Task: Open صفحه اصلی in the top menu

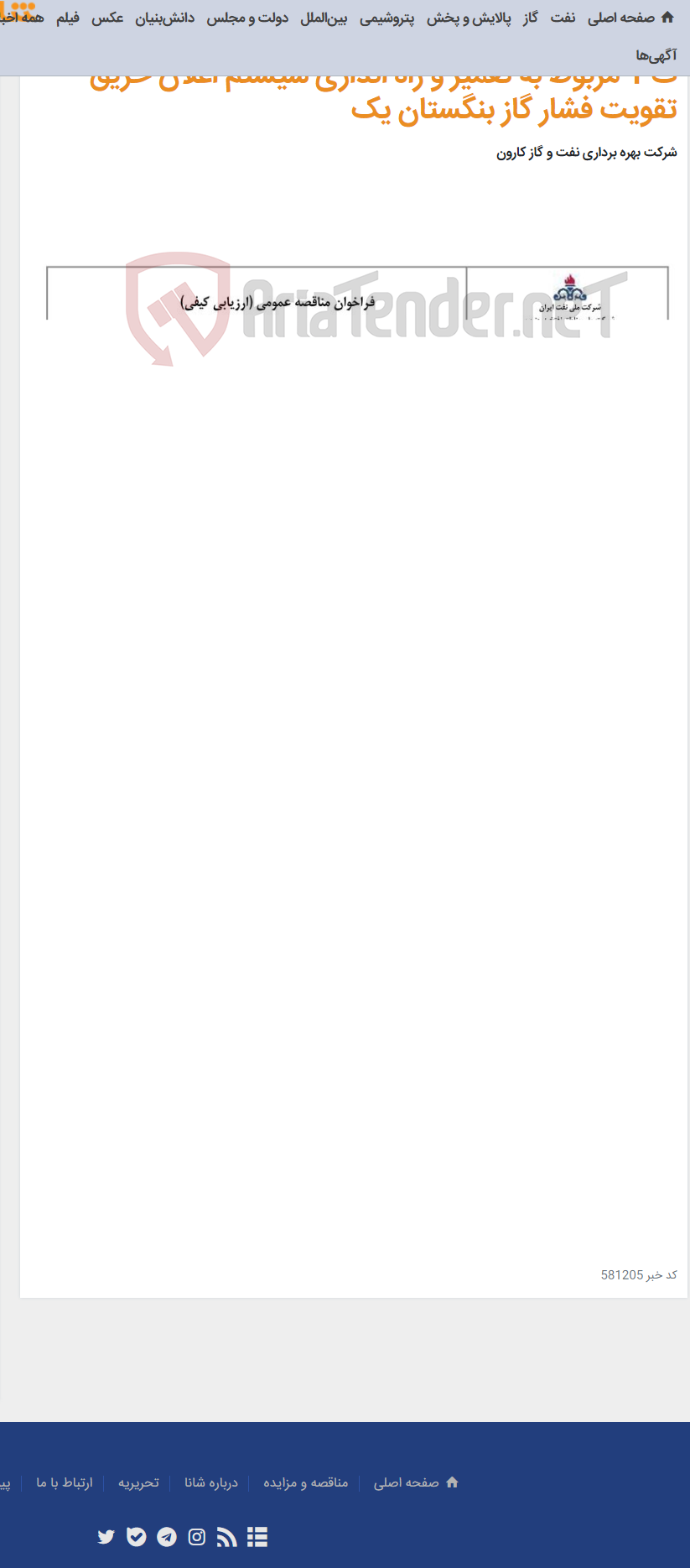Action: point(621,18)
